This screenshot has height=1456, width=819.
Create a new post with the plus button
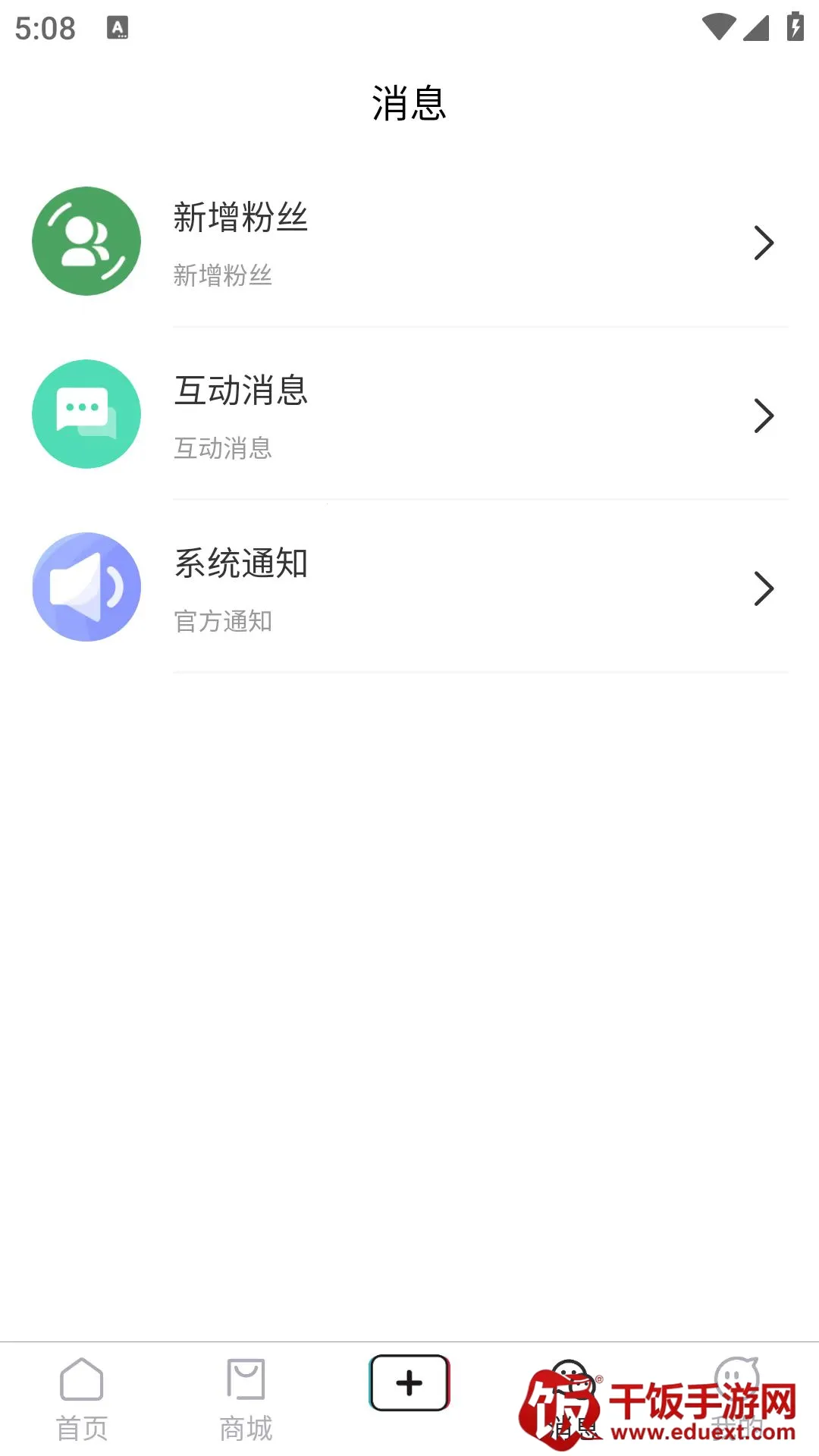[x=409, y=1383]
